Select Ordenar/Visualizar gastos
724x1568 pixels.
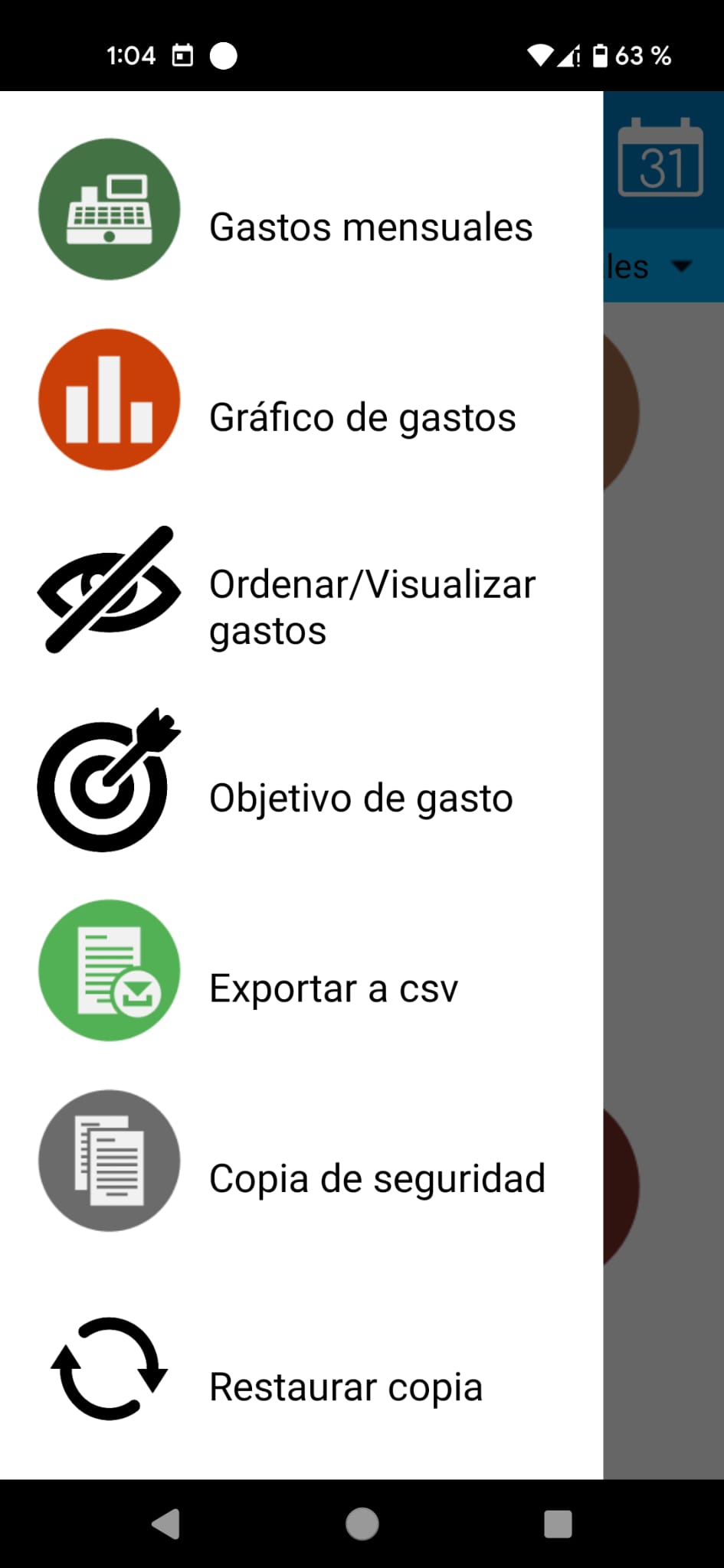(x=301, y=590)
